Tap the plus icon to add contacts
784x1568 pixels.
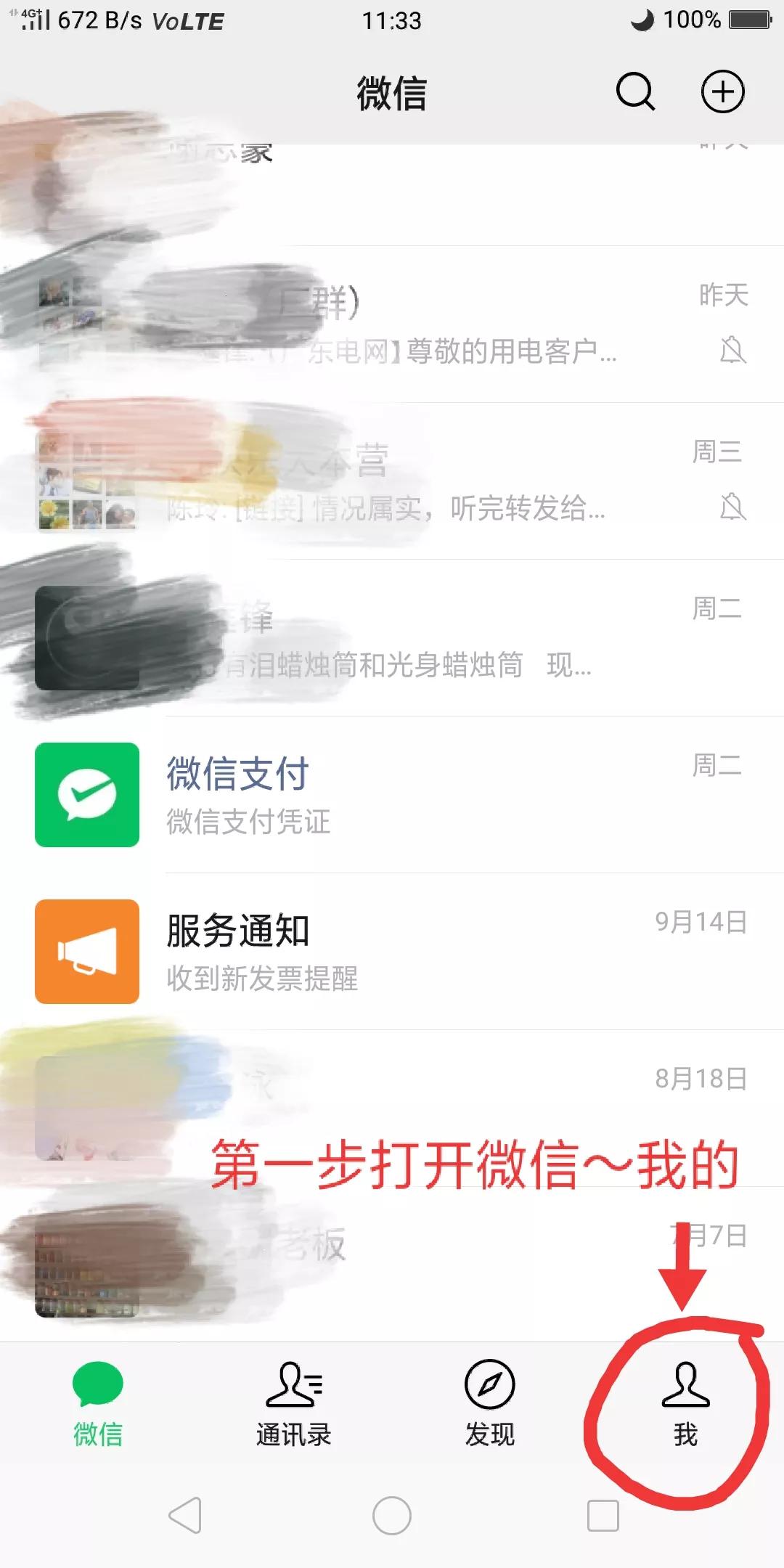click(722, 92)
